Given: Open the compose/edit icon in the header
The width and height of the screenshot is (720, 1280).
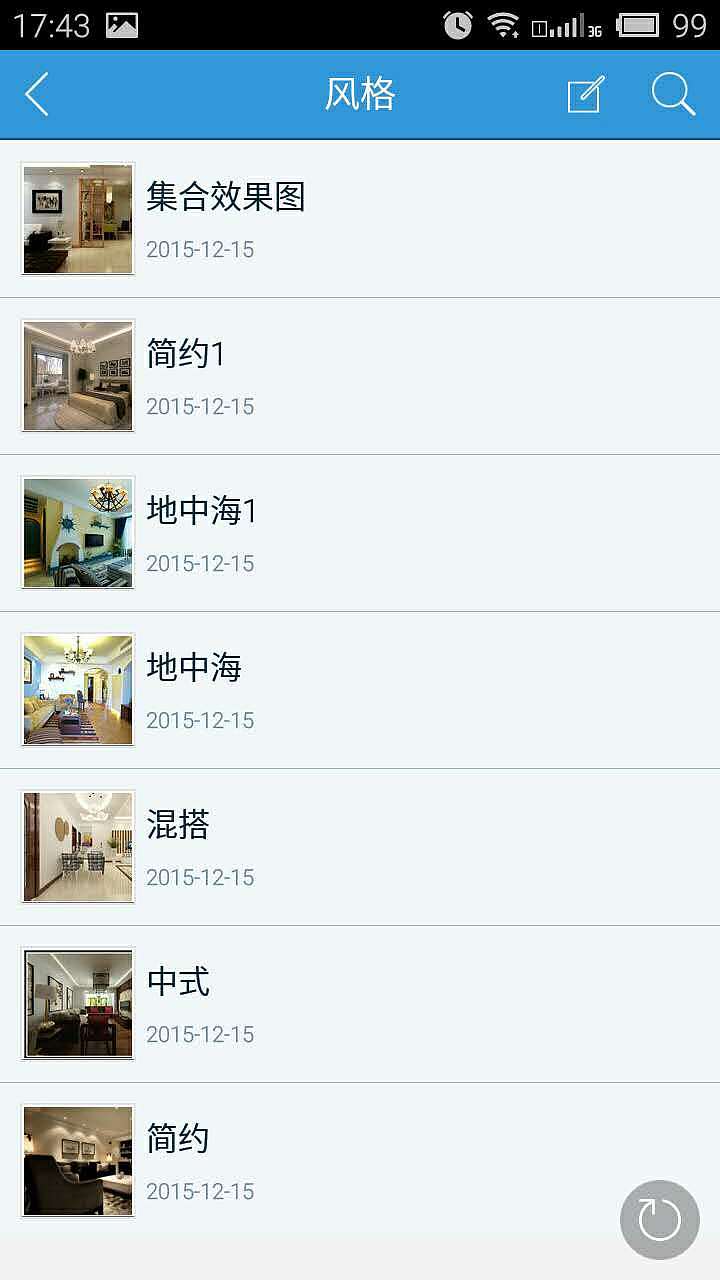Looking at the screenshot, I should [585, 94].
